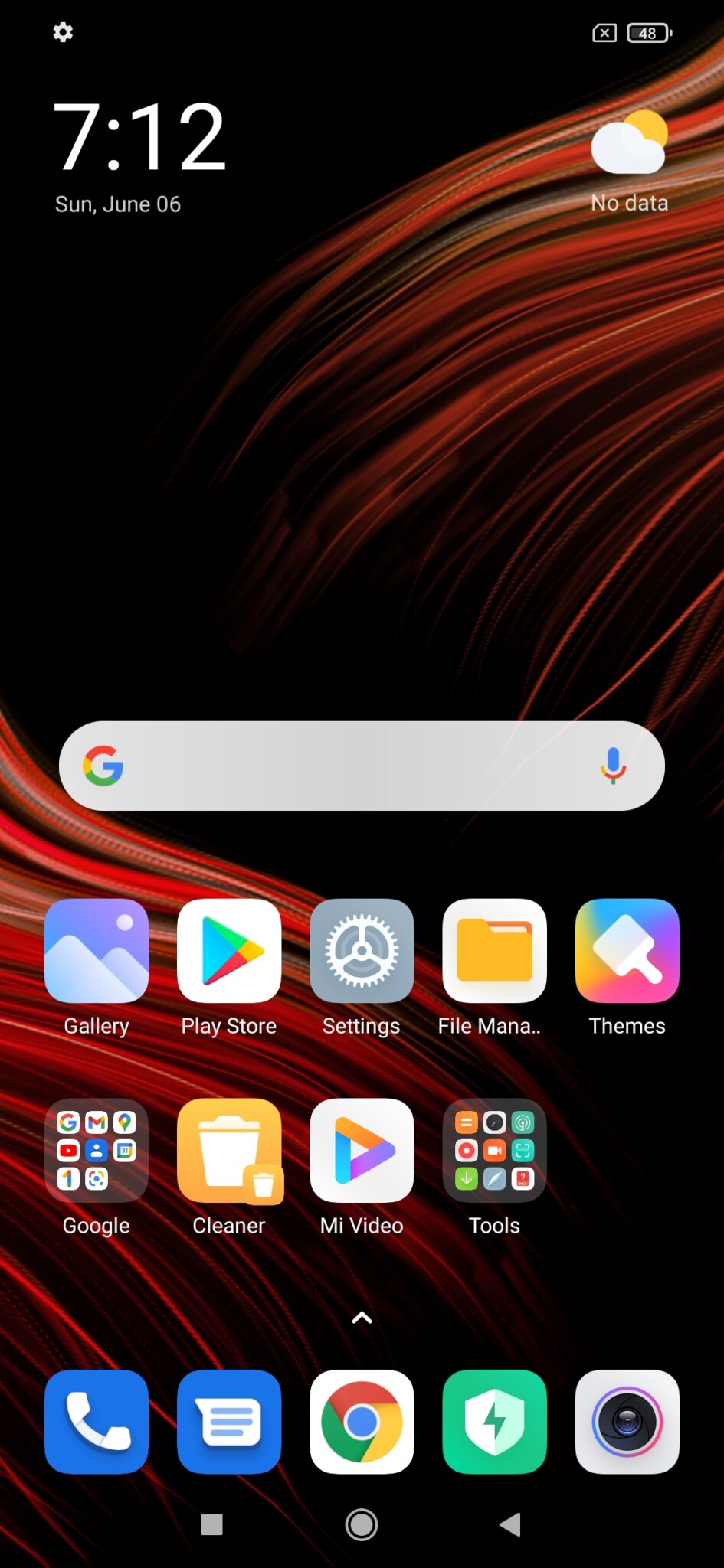Launch the Camera app

tap(627, 1422)
